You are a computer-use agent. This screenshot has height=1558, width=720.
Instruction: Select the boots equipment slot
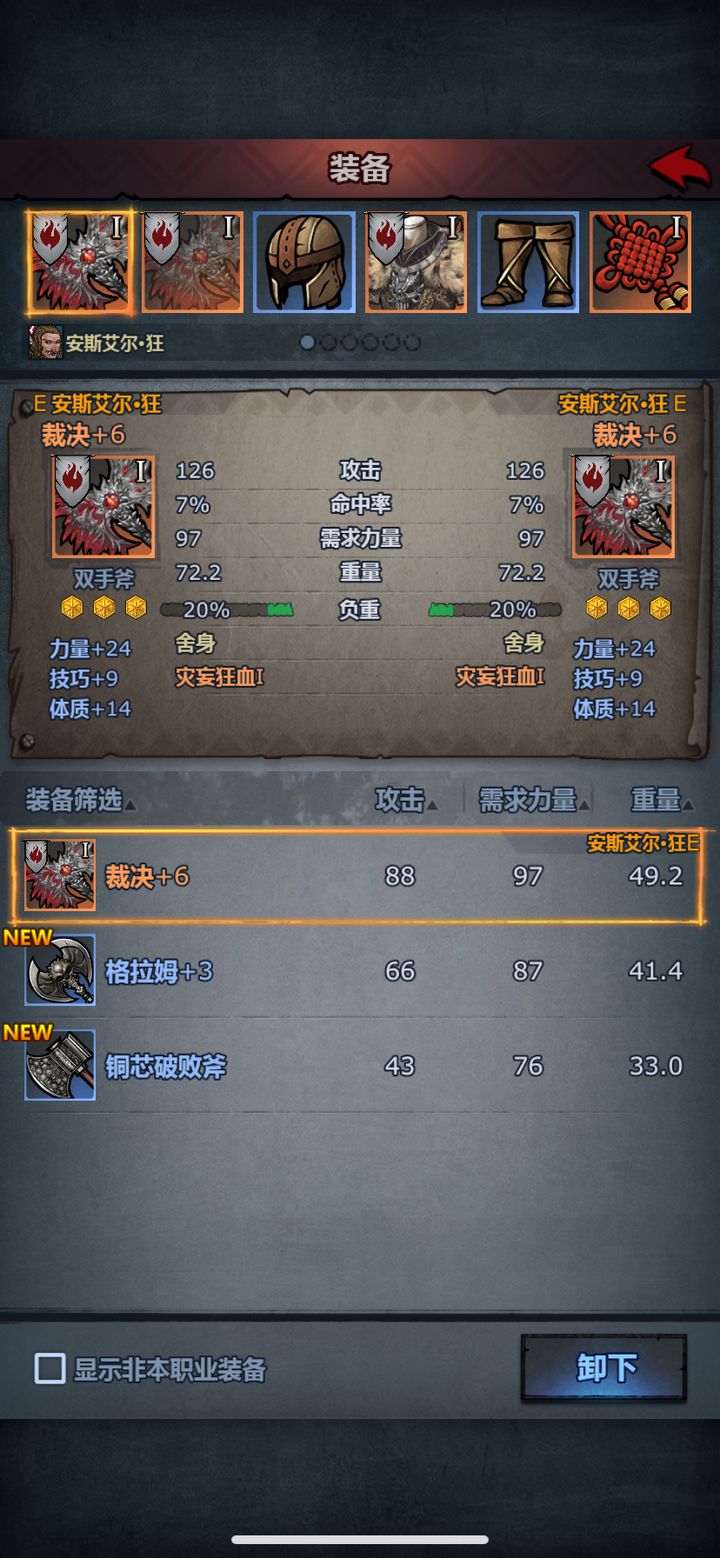click(528, 262)
